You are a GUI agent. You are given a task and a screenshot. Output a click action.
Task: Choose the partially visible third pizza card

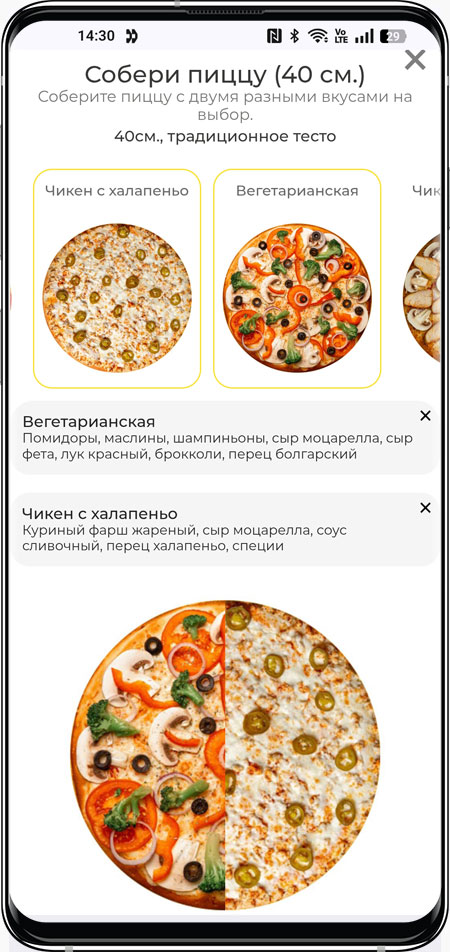click(x=421, y=279)
